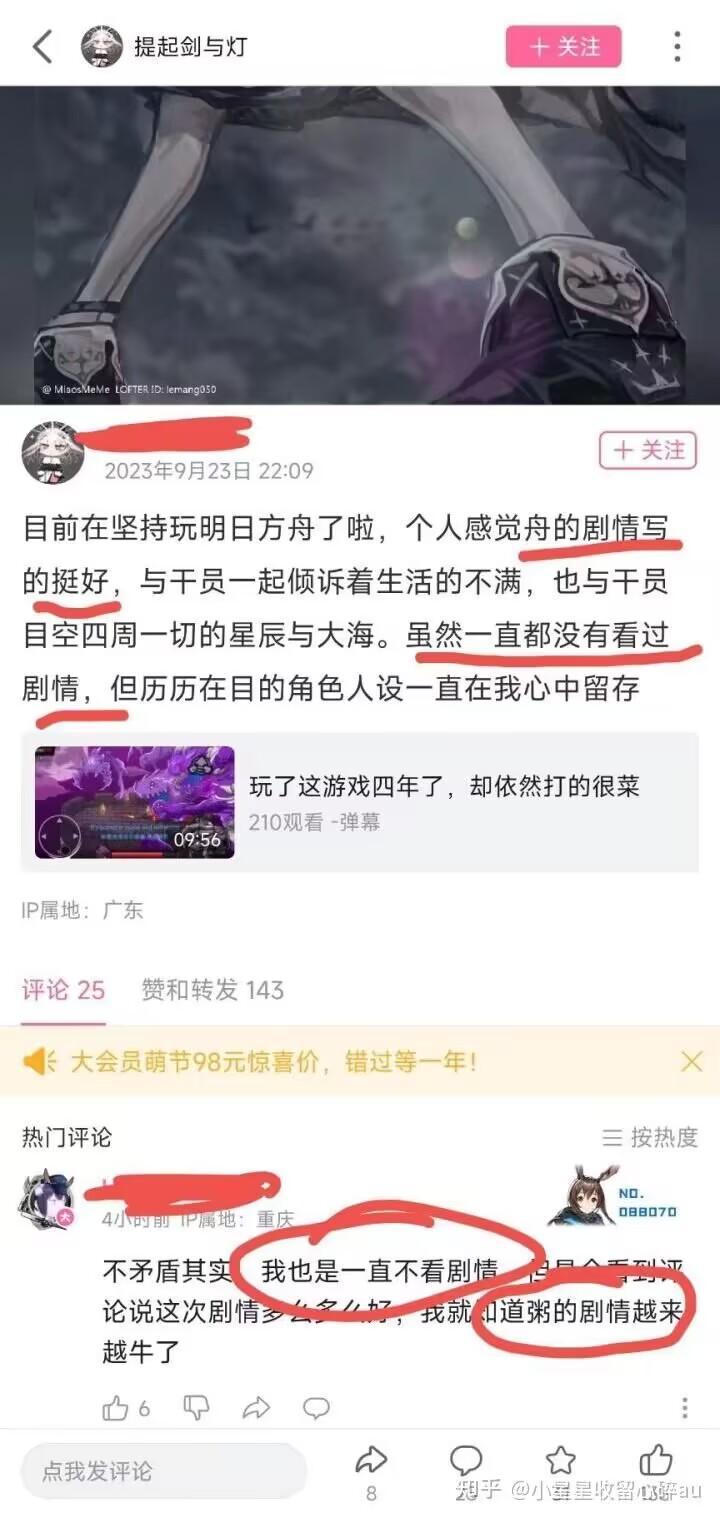Open the comment's three-dot options

pos(685,1408)
